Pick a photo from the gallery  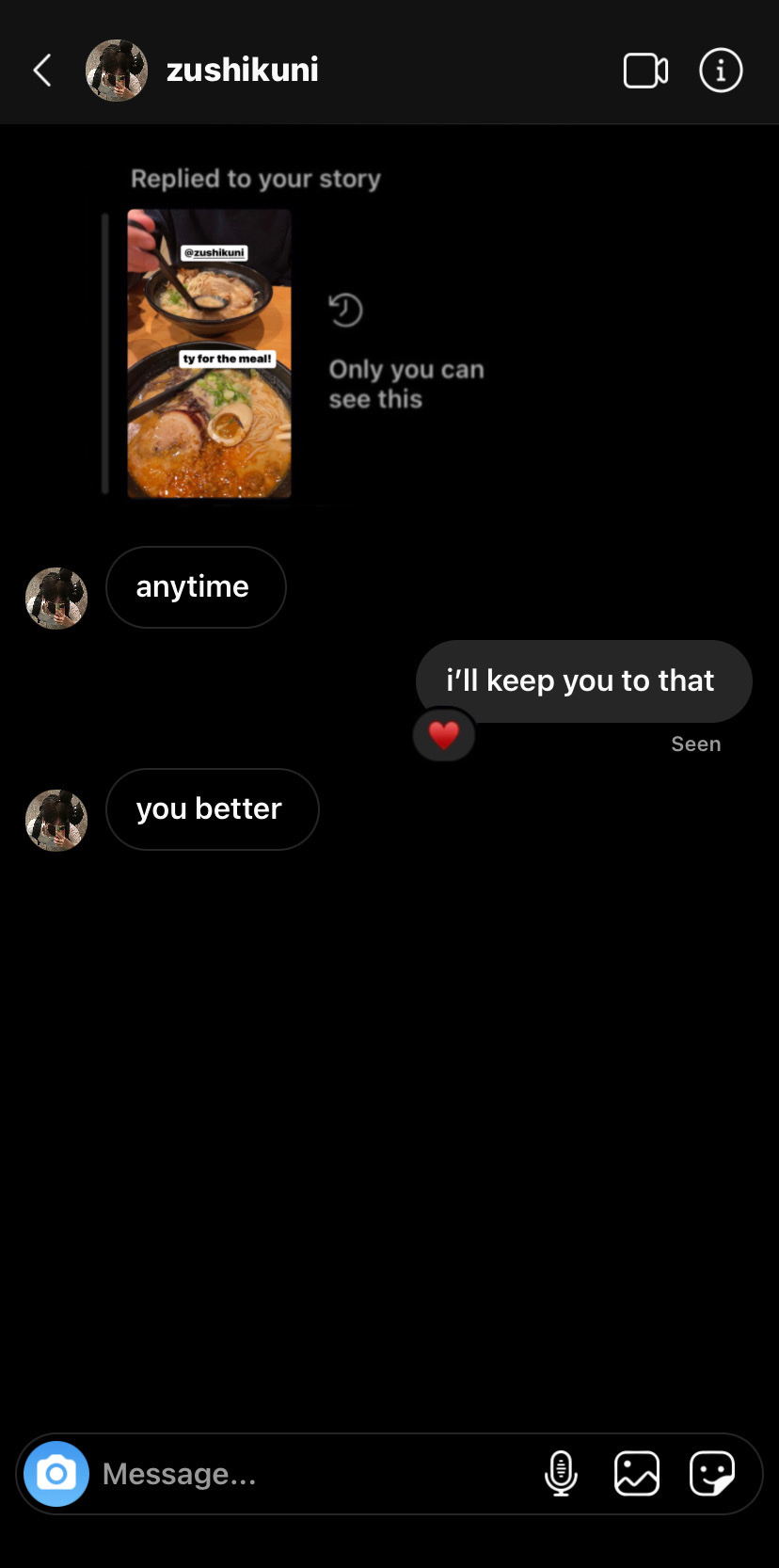click(637, 1473)
